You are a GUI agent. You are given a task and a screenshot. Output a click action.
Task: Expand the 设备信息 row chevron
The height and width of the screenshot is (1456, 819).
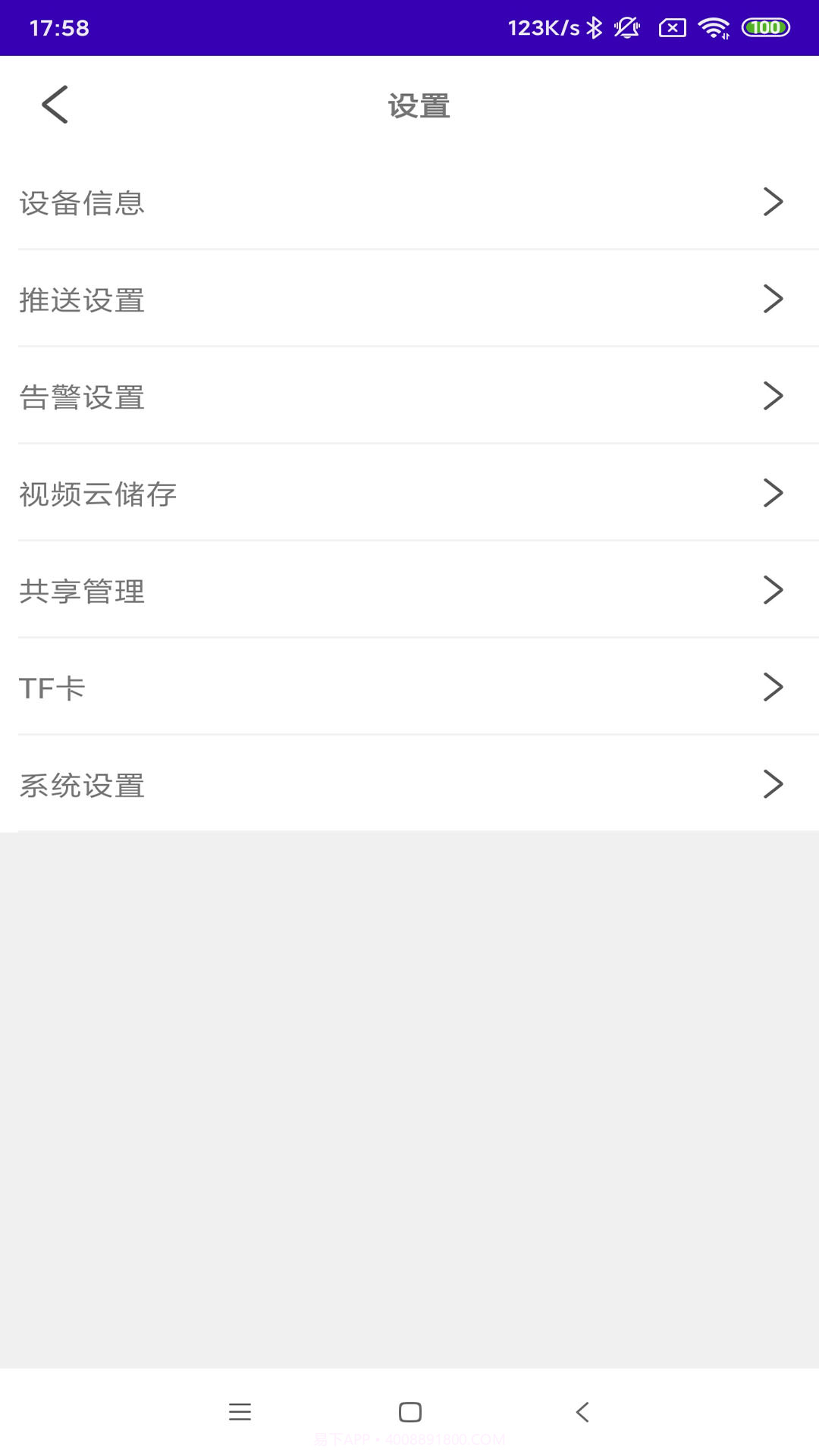[773, 201]
